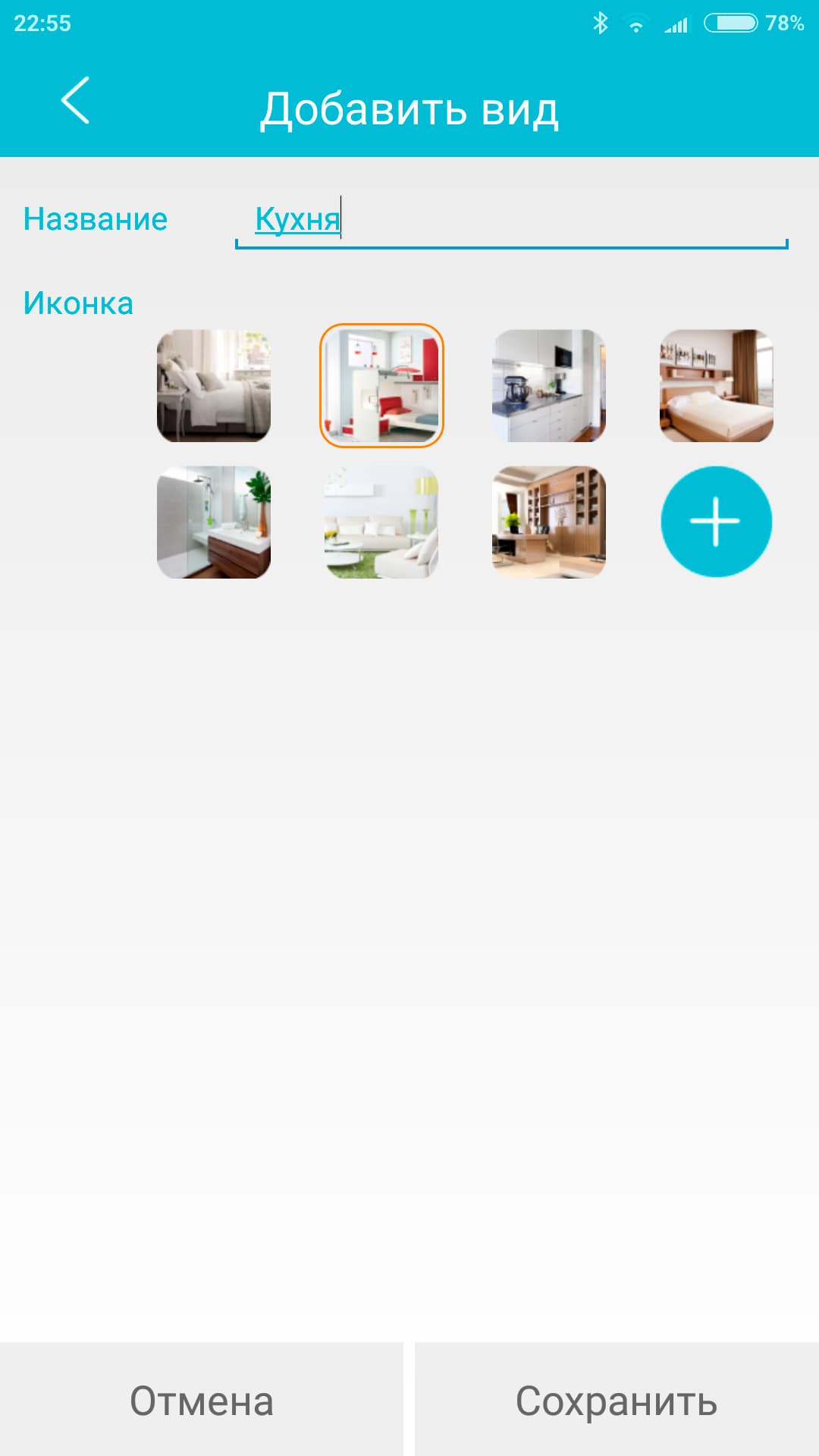Add a custom icon with plus button
819x1456 pixels.
717,522
